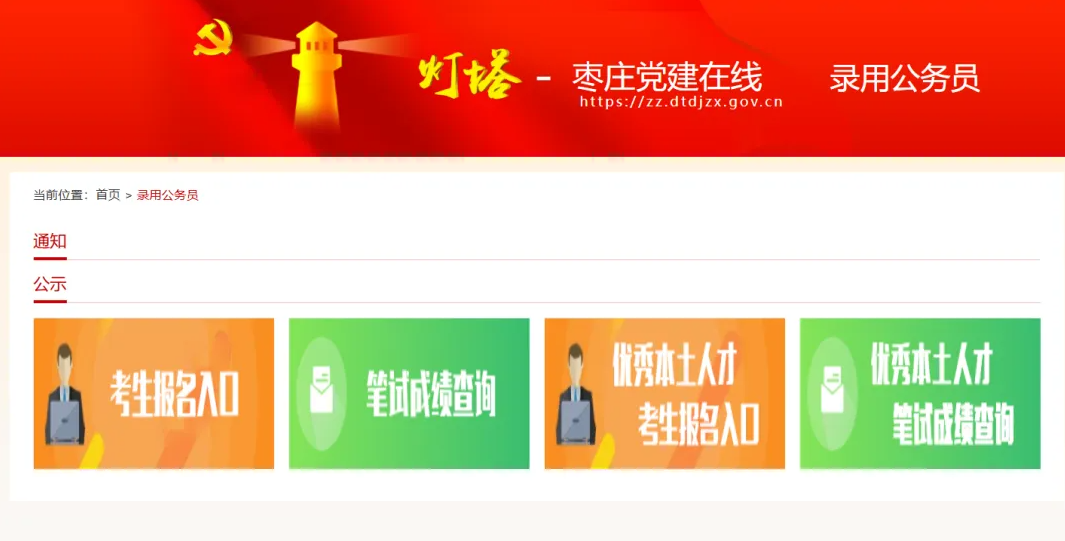Screen dimensions: 1065x541
Task: Select the 公示 section tab
Action: 50,284
